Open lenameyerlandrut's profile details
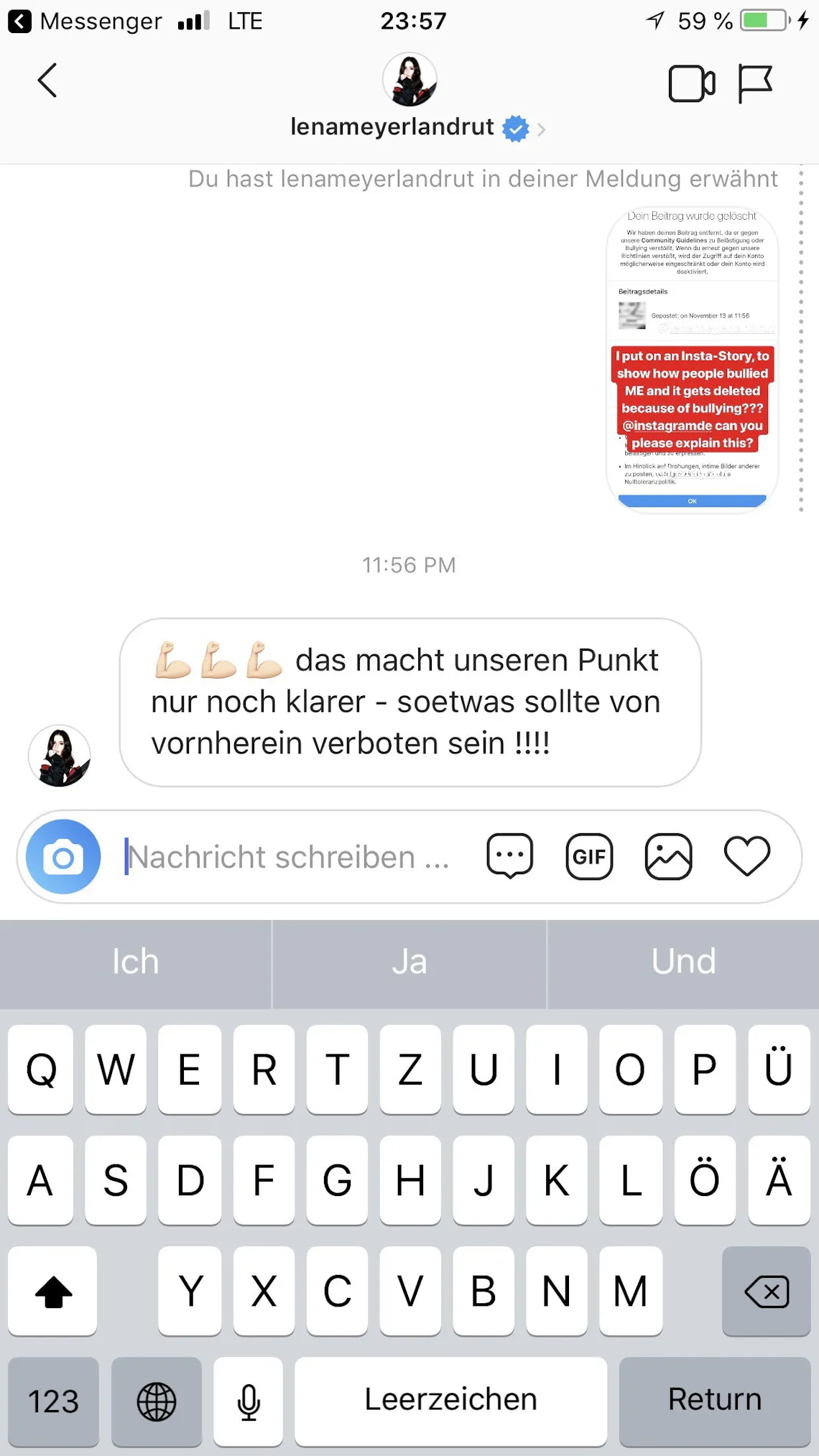Image resolution: width=819 pixels, height=1456 pixels. (409, 127)
